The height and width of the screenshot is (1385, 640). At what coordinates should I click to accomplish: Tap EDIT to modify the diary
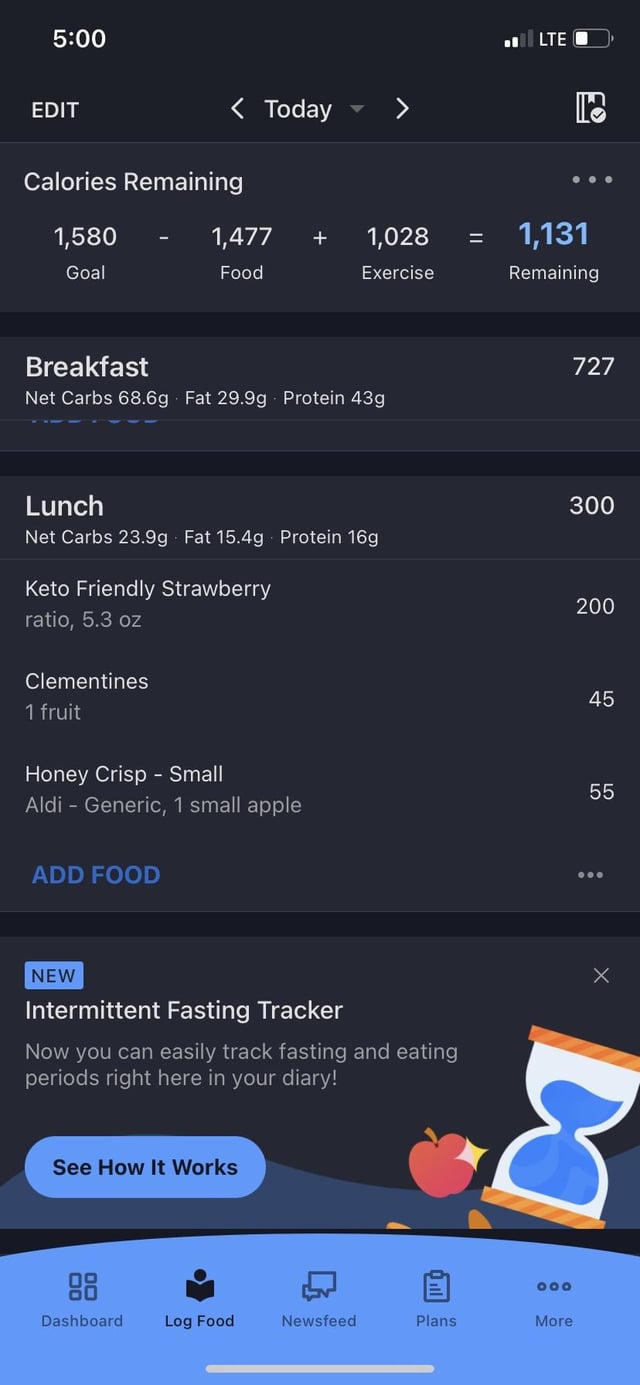55,110
